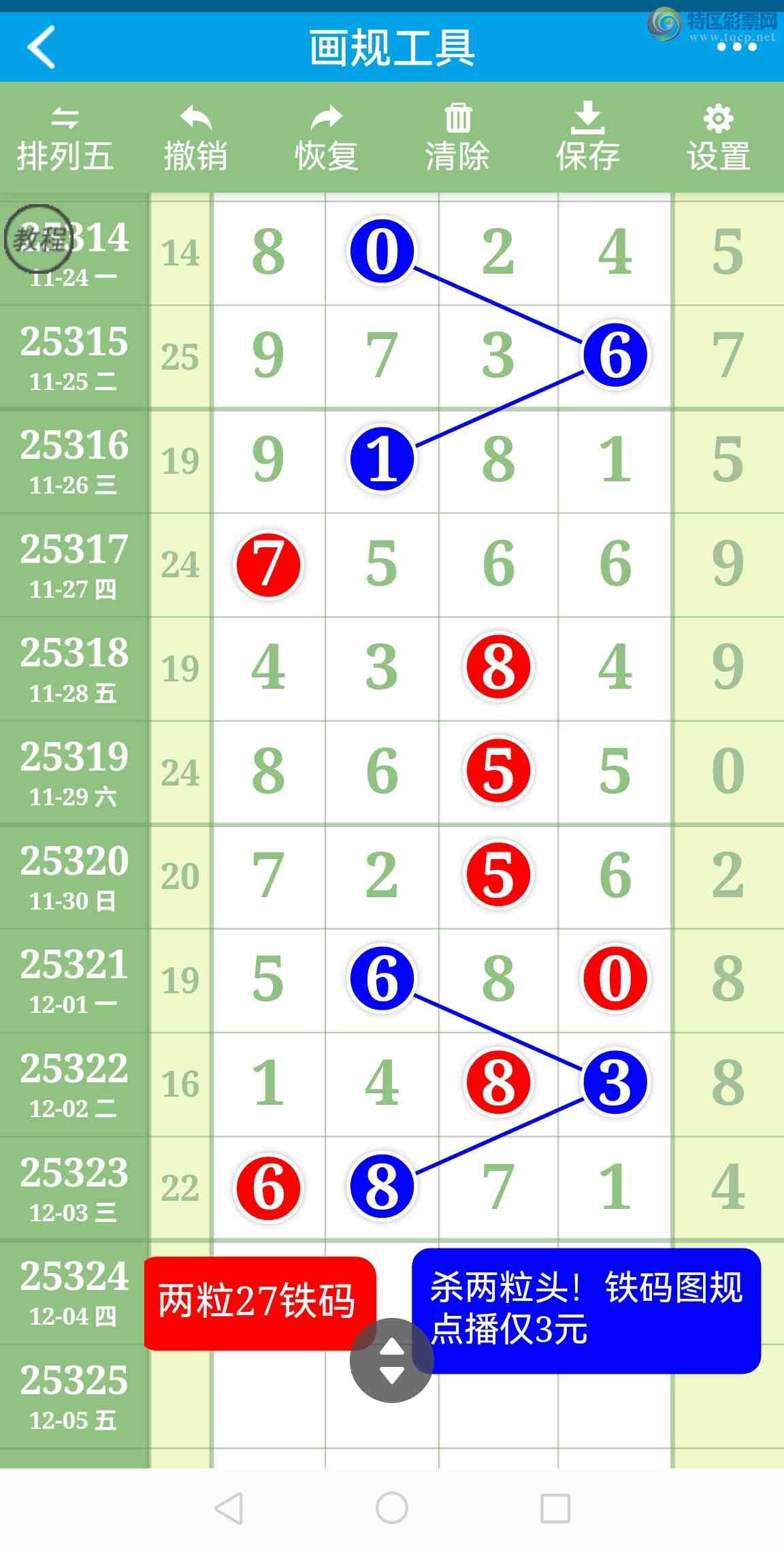Tap the system home button
Screen dimensions: 784x1548
pos(392,1507)
